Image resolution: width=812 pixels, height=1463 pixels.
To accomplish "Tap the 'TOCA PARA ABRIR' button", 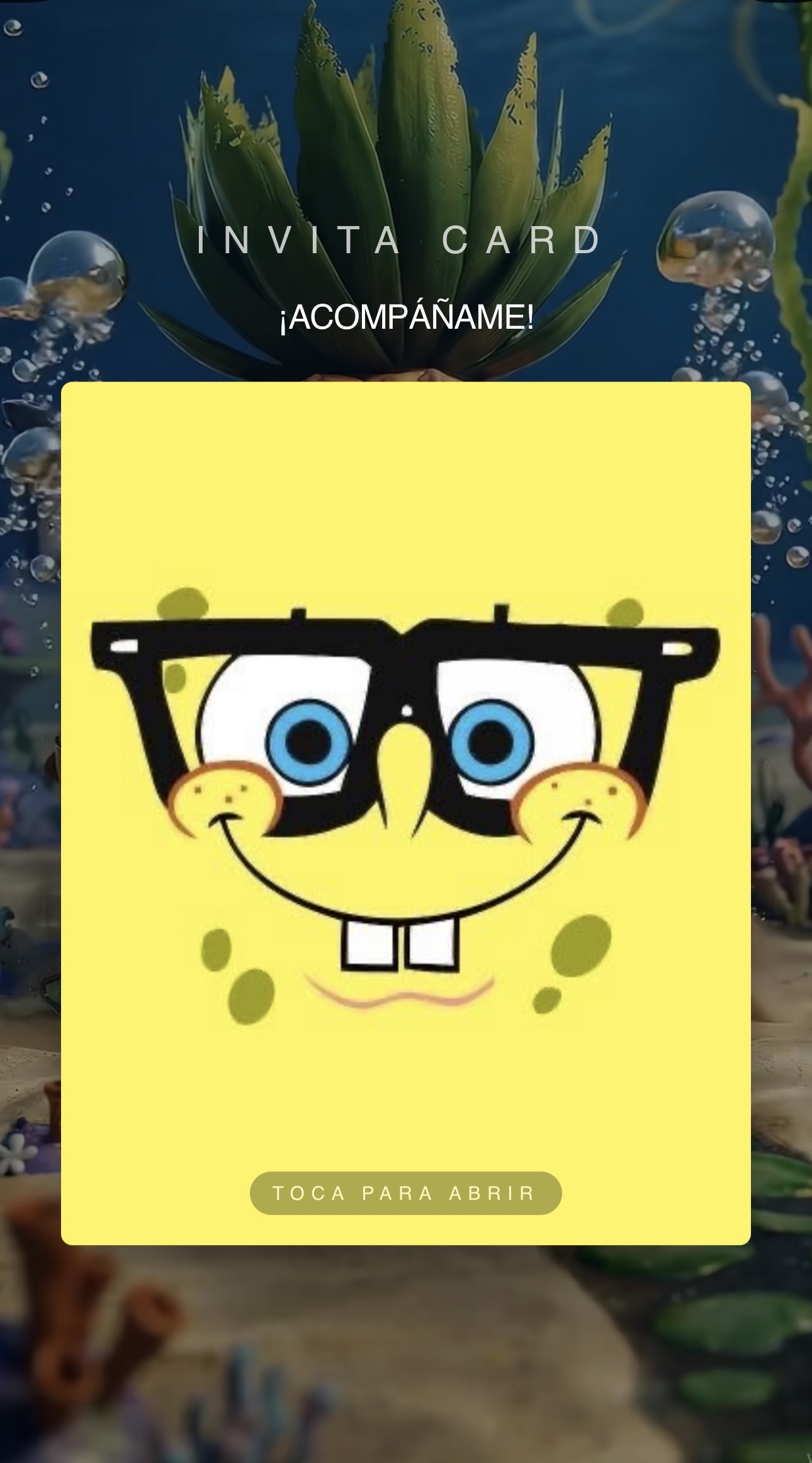I will click(405, 1193).
